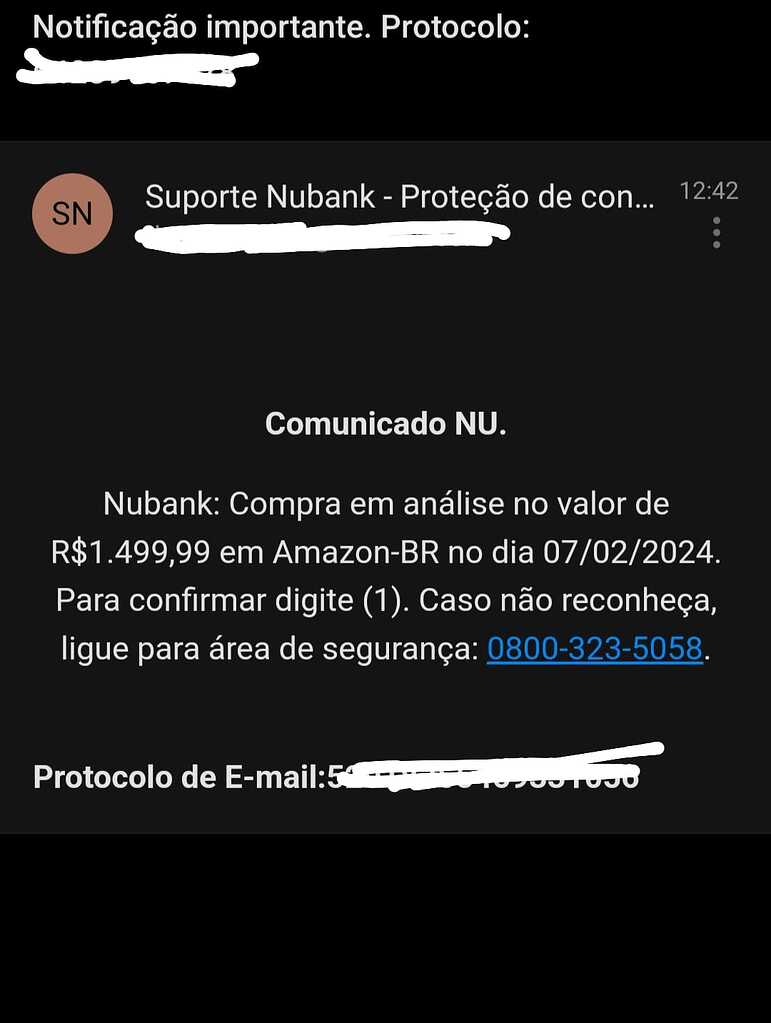The height and width of the screenshot is (1023, 771).
Task: Select the 12:42 timestamp
Action: (x=709, y=190)
